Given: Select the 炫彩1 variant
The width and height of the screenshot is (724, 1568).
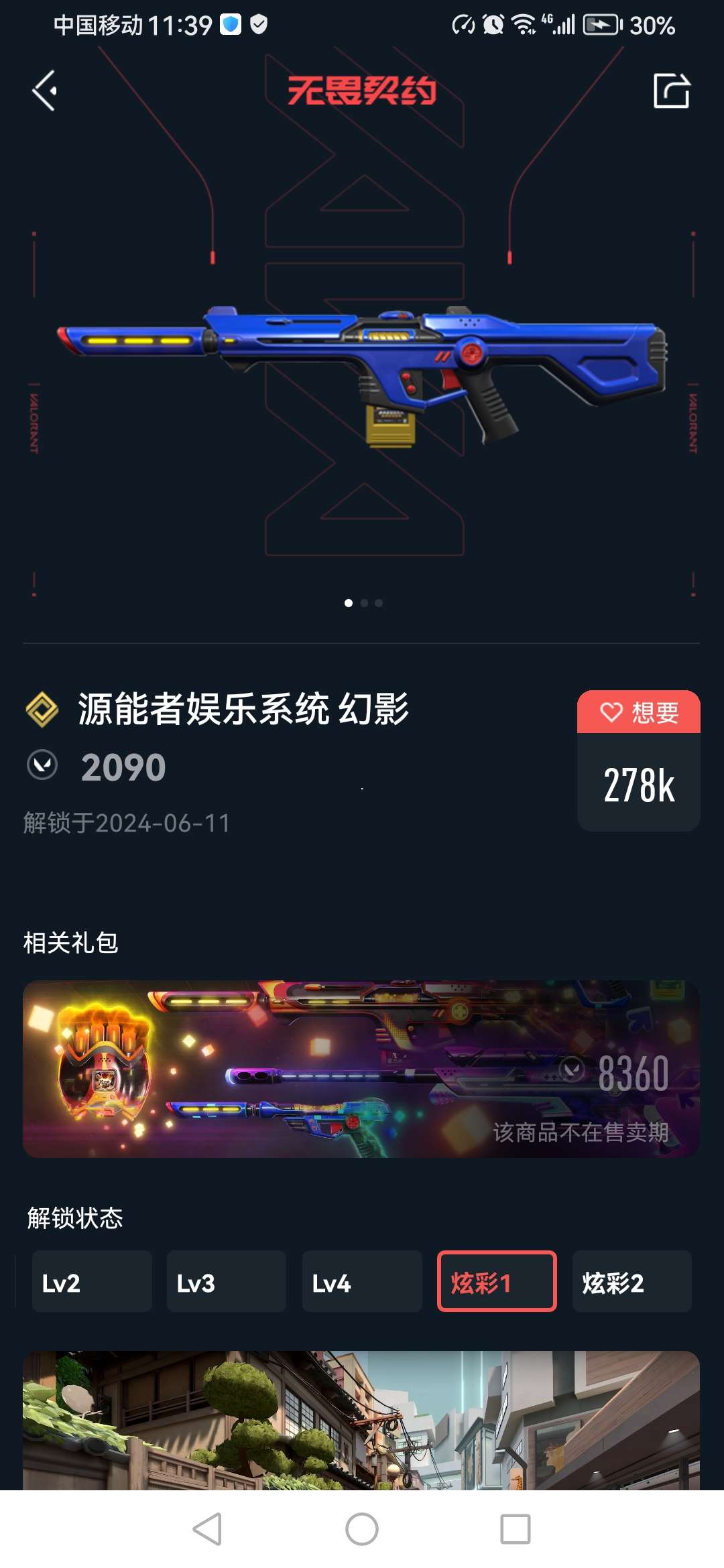Looking at the screenshot, I should click(497, 1281).
